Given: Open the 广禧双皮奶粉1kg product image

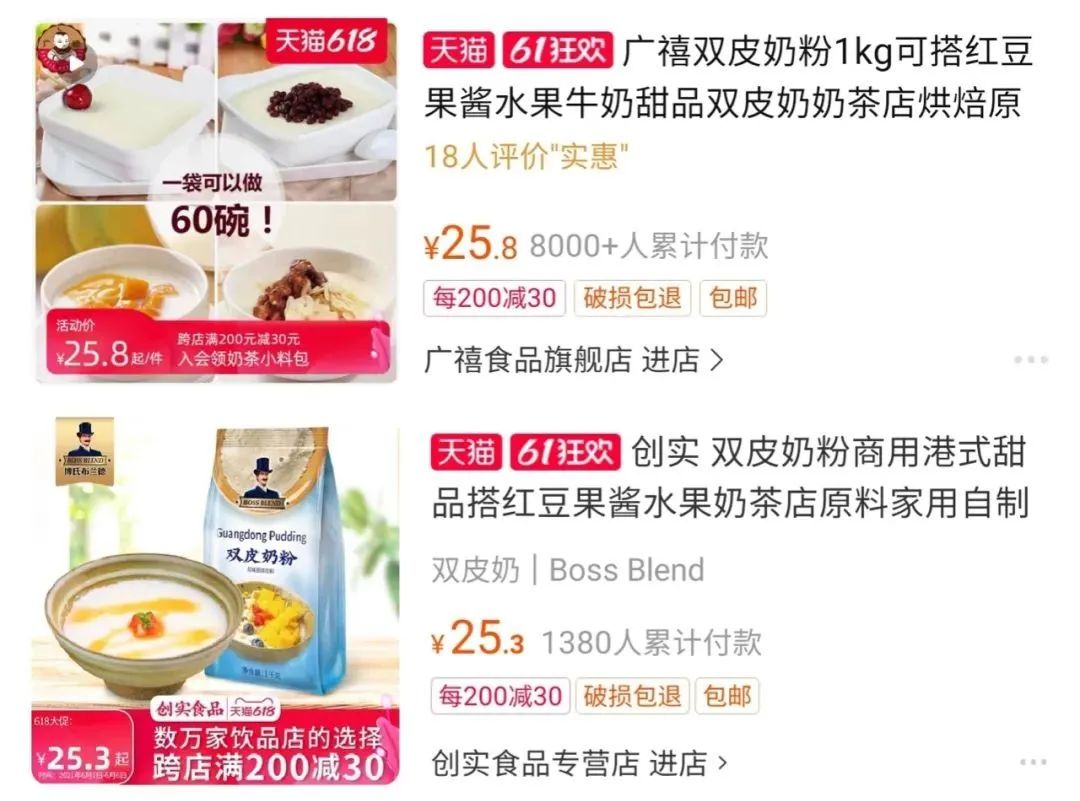Looking at the screenshot, I should click(216, 200).
